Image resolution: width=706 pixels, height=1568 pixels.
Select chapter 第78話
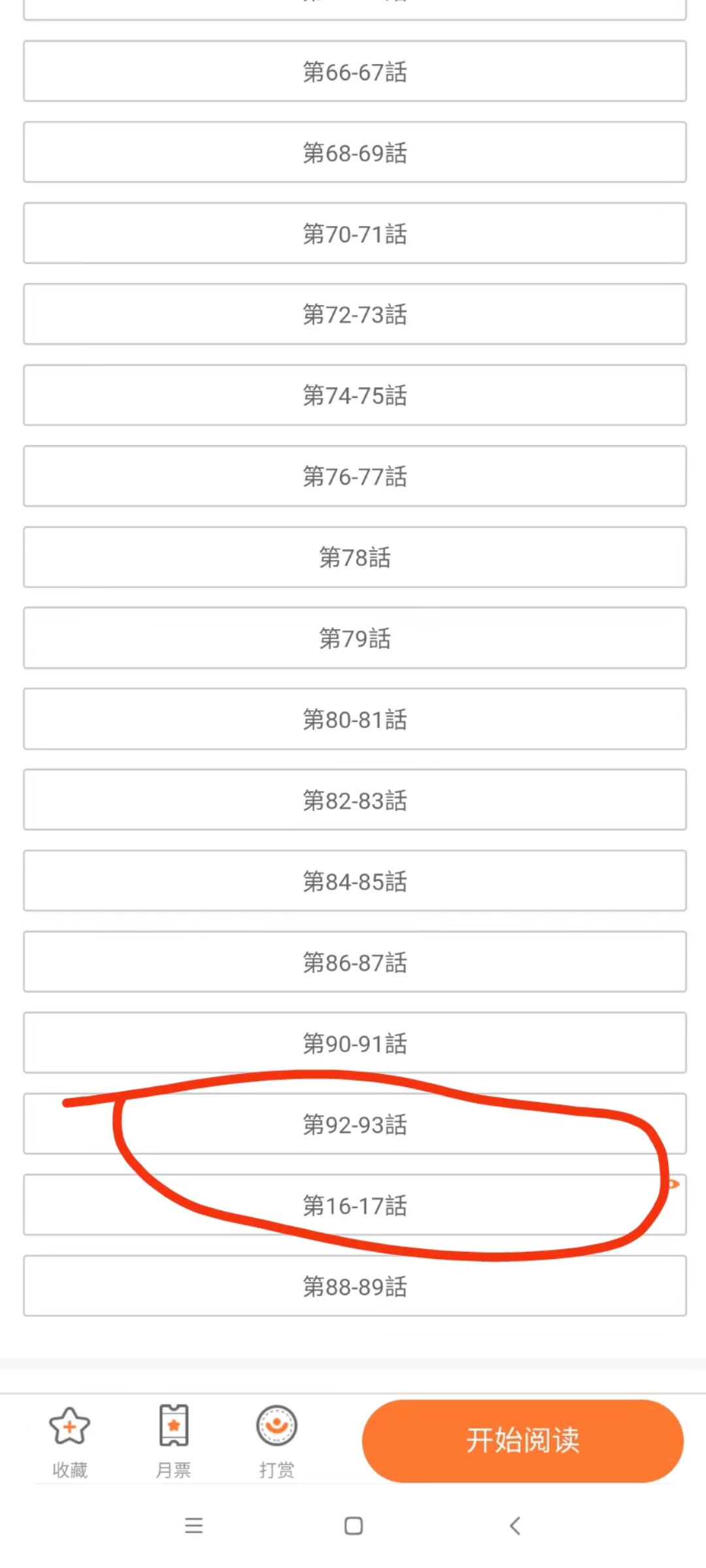(x=354, y=558)
